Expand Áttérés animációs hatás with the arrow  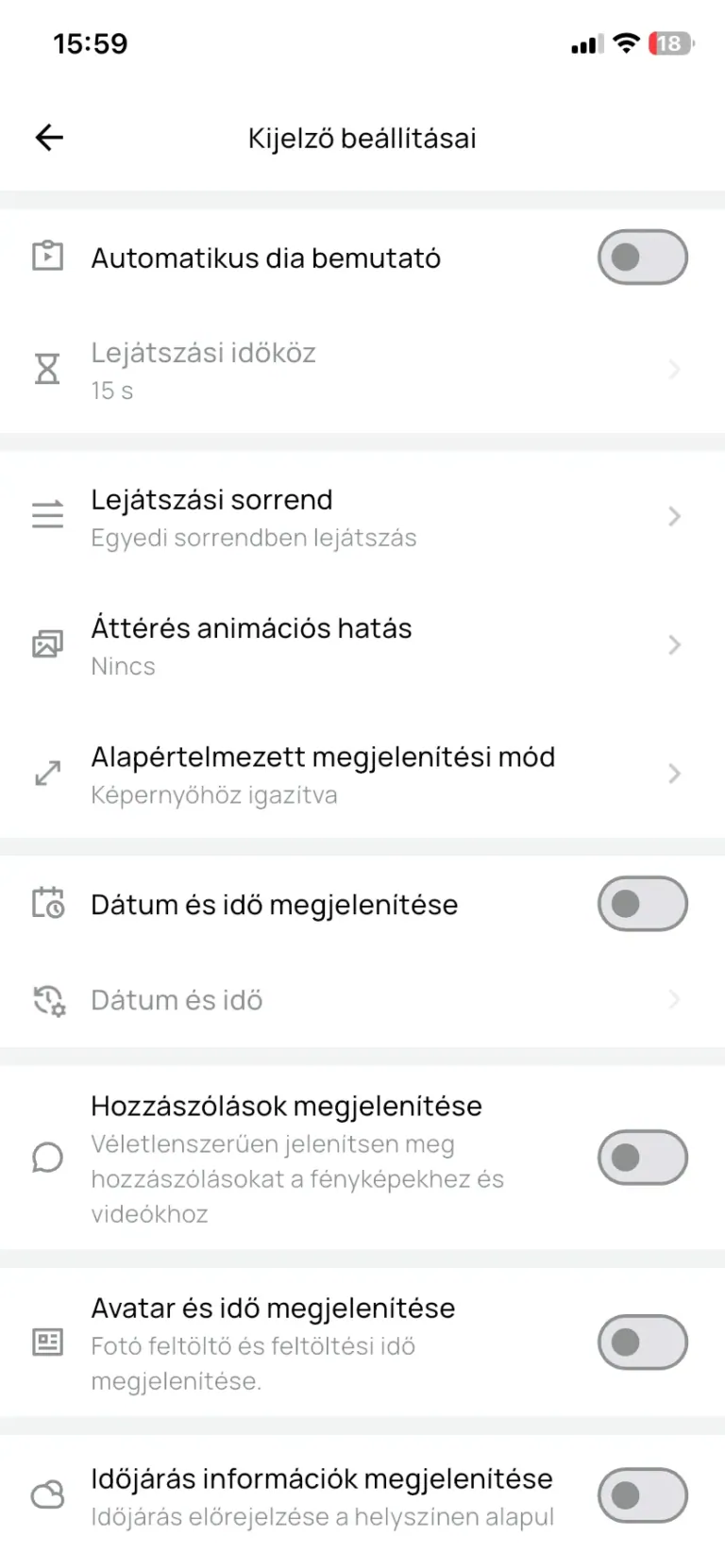tap(674, 644)
